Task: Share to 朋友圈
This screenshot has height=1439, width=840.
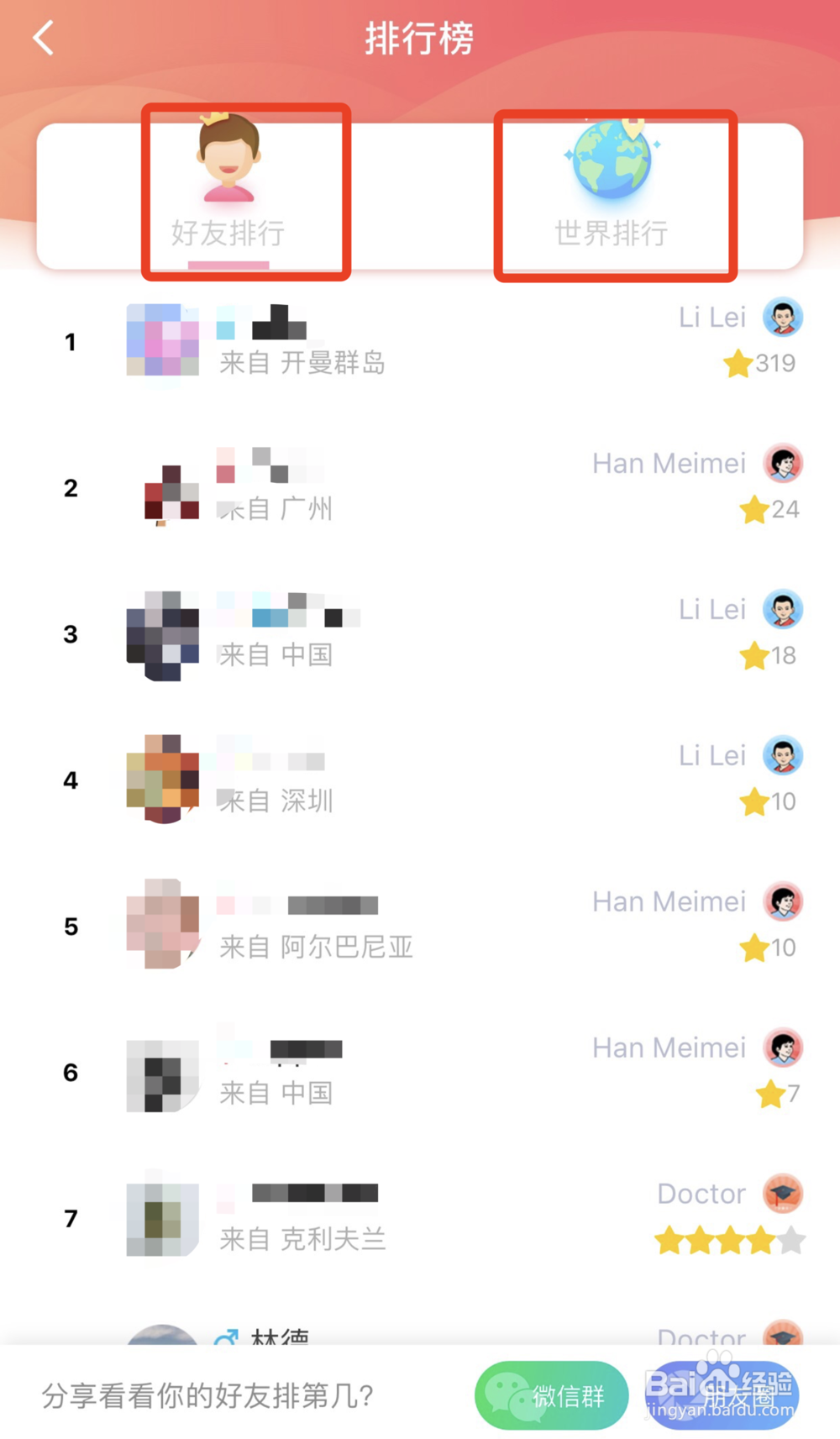Action: pos(728,1395)
